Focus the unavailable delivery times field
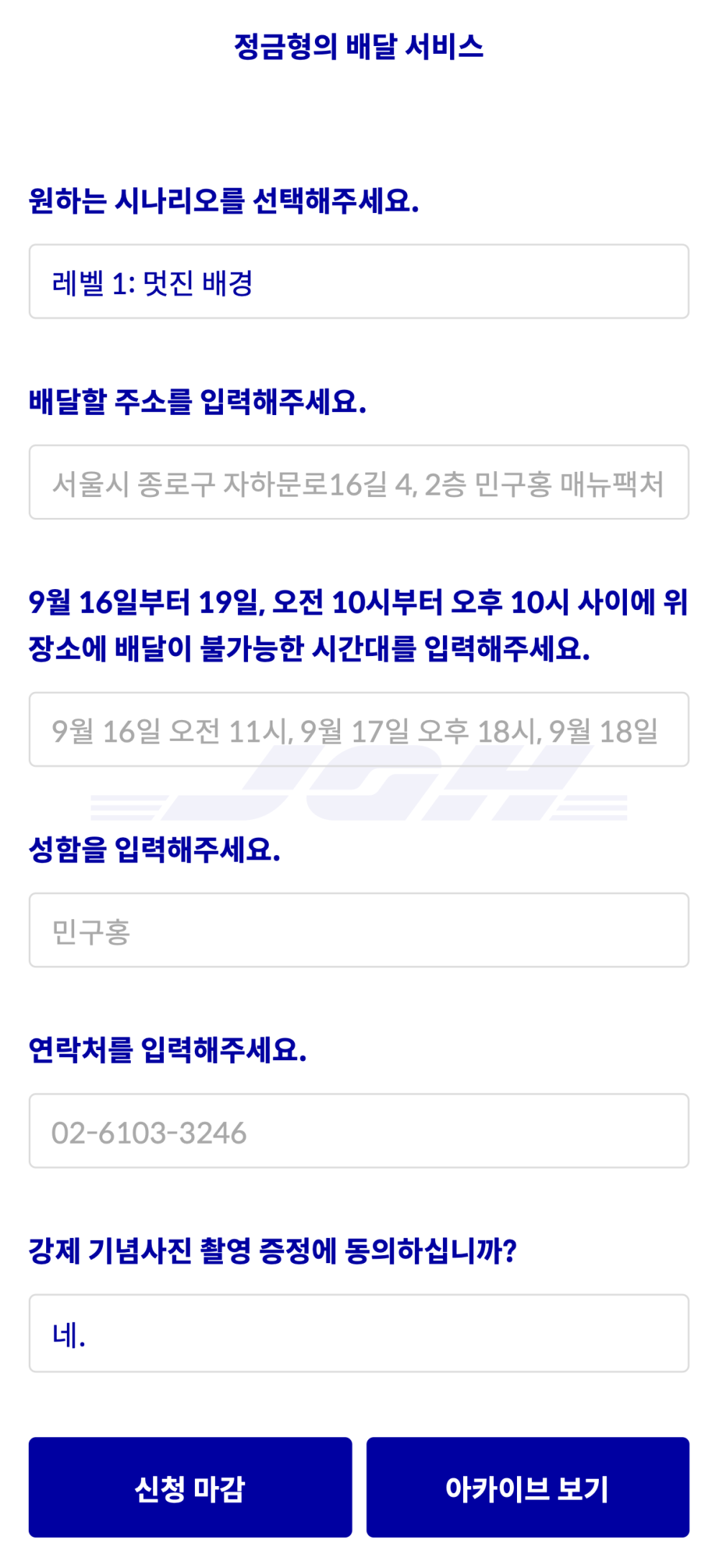719x1568 pixels. [359, 729]
